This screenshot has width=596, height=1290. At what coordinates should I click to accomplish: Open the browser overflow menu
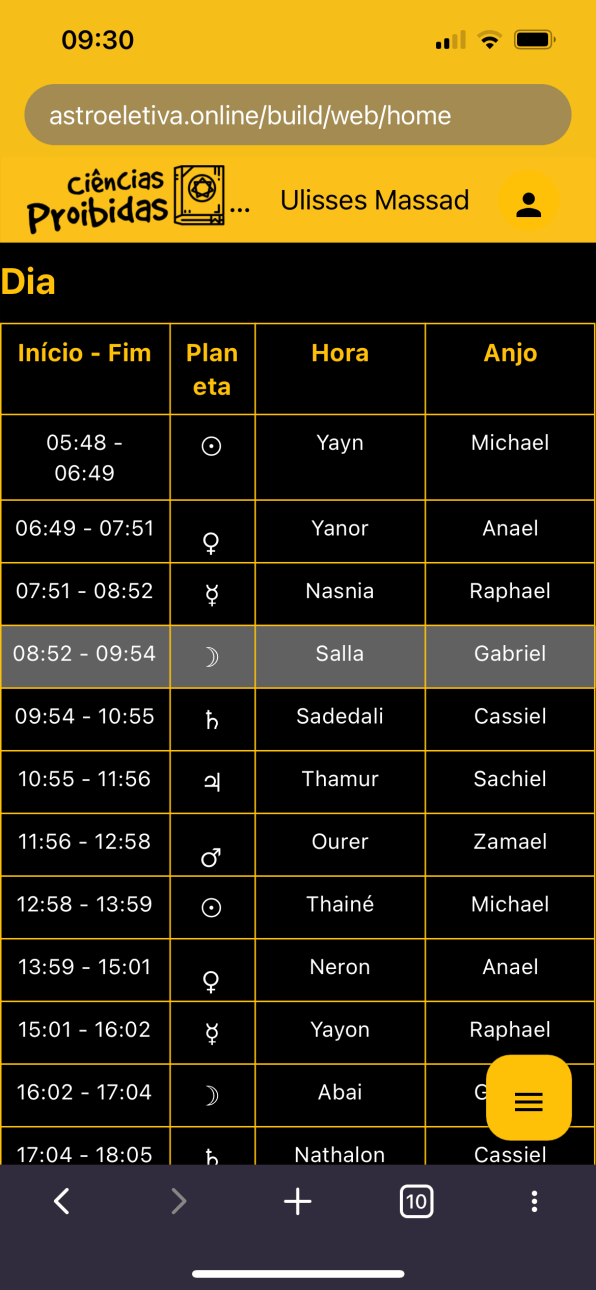coord(535,1201)
